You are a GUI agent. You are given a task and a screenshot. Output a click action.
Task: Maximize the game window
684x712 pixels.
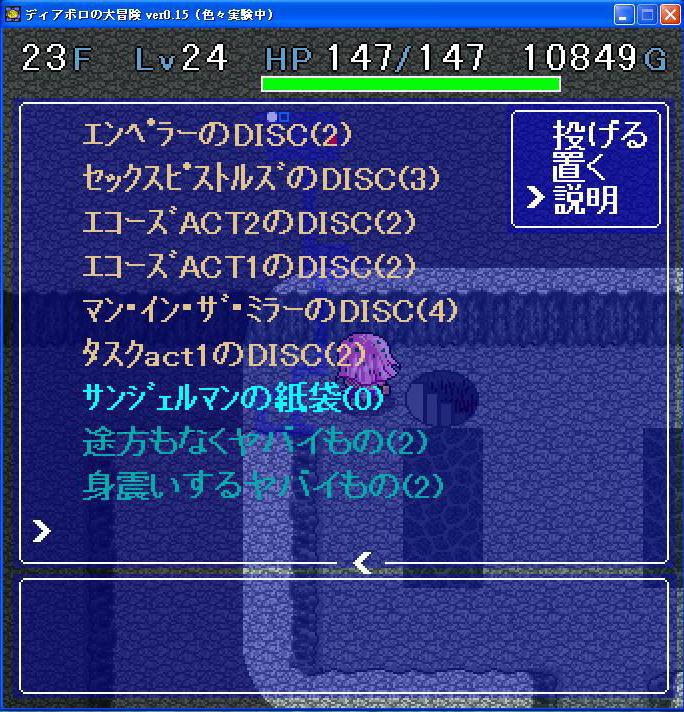point(646,14)
